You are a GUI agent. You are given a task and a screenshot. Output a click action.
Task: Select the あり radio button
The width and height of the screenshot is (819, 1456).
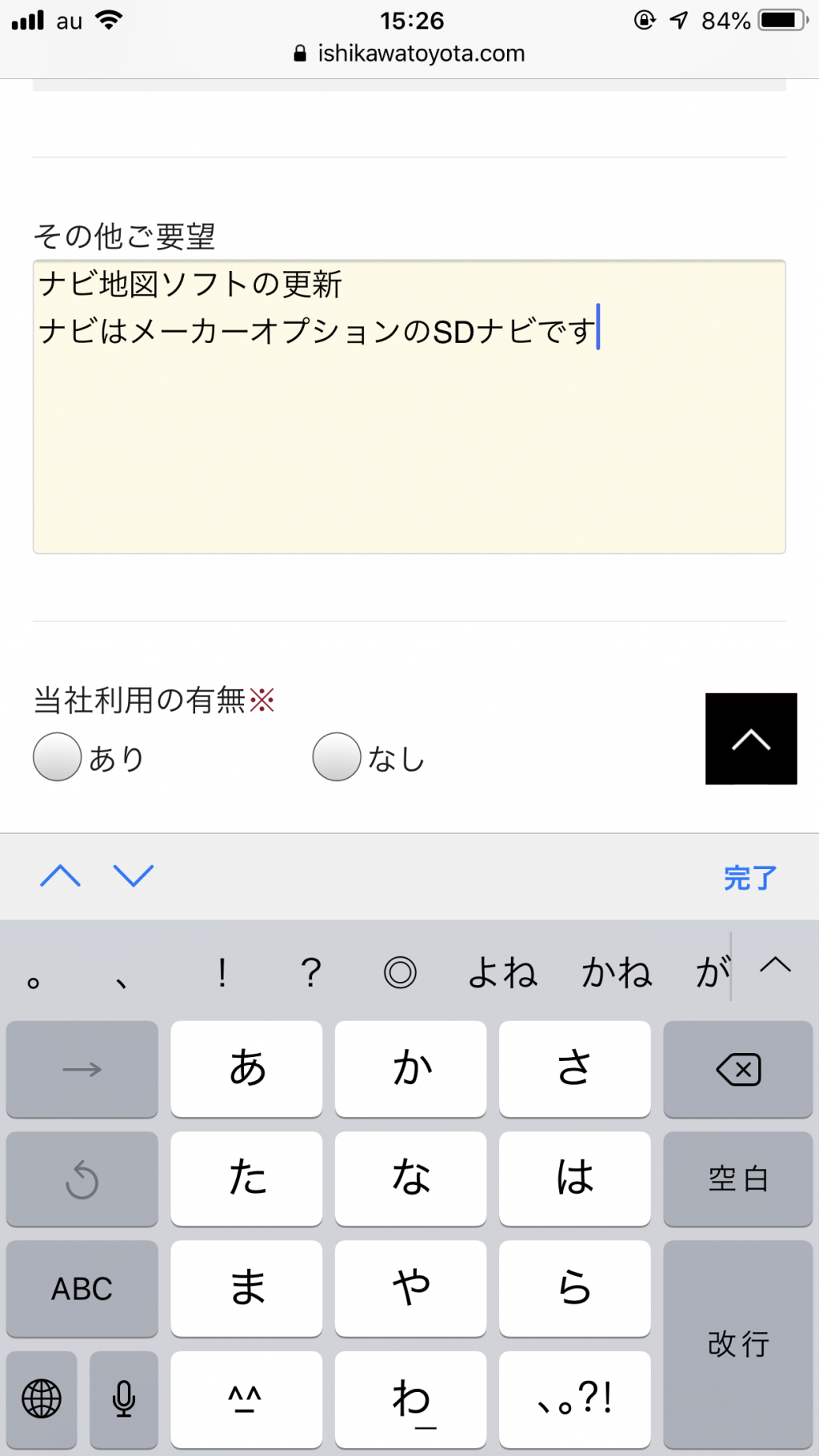pyautogui.click(x=58, y=756)
